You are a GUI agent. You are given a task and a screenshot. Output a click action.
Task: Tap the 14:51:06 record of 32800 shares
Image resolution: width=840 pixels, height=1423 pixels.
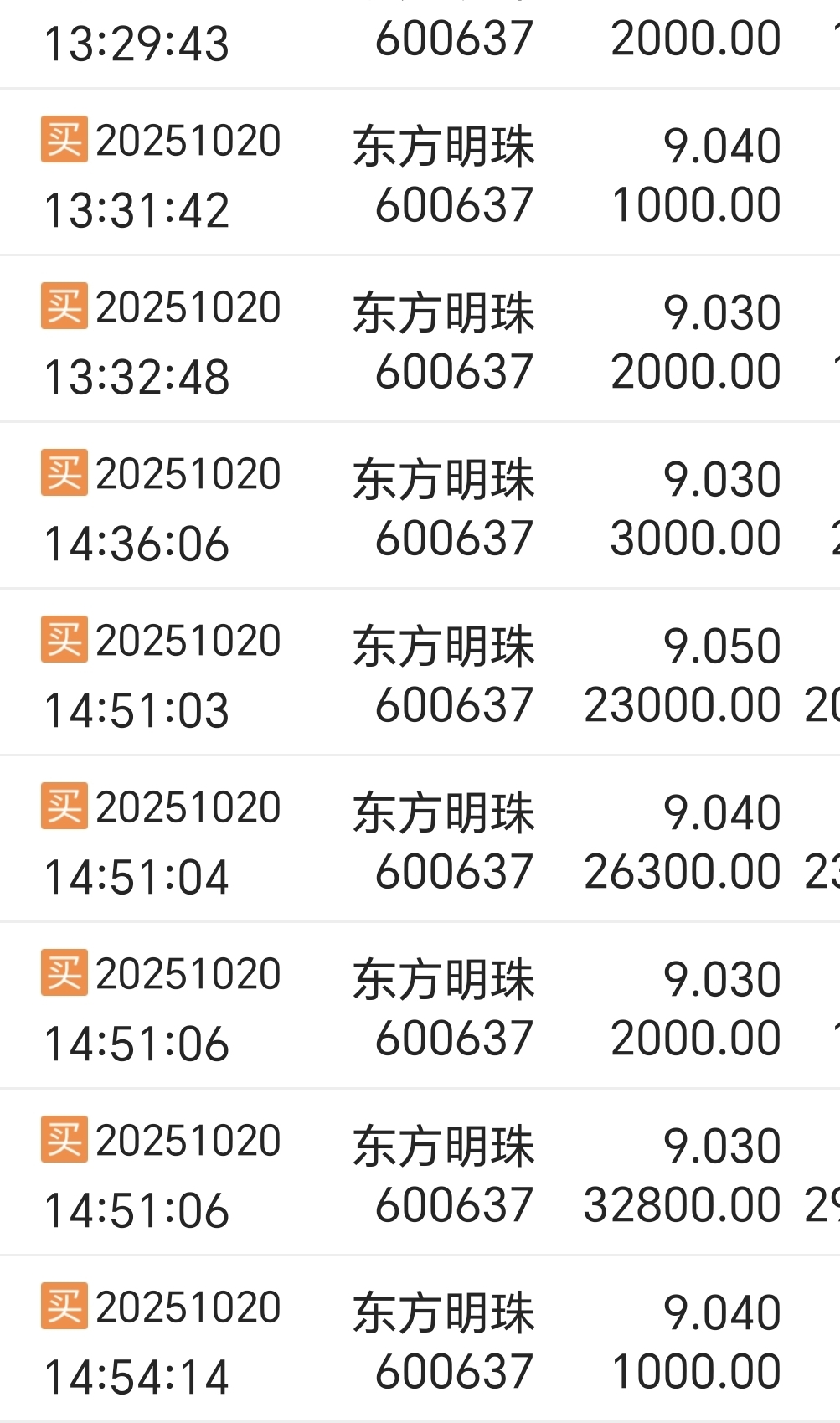tap(419, 1174)
